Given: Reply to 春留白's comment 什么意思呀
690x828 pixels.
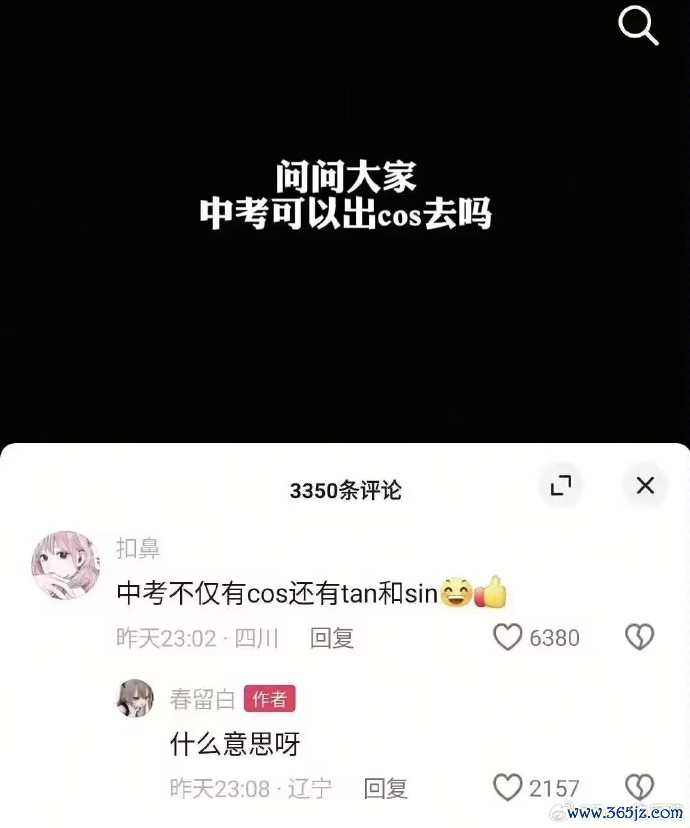Looking at the screenshot, I should [x=385, y=788].
